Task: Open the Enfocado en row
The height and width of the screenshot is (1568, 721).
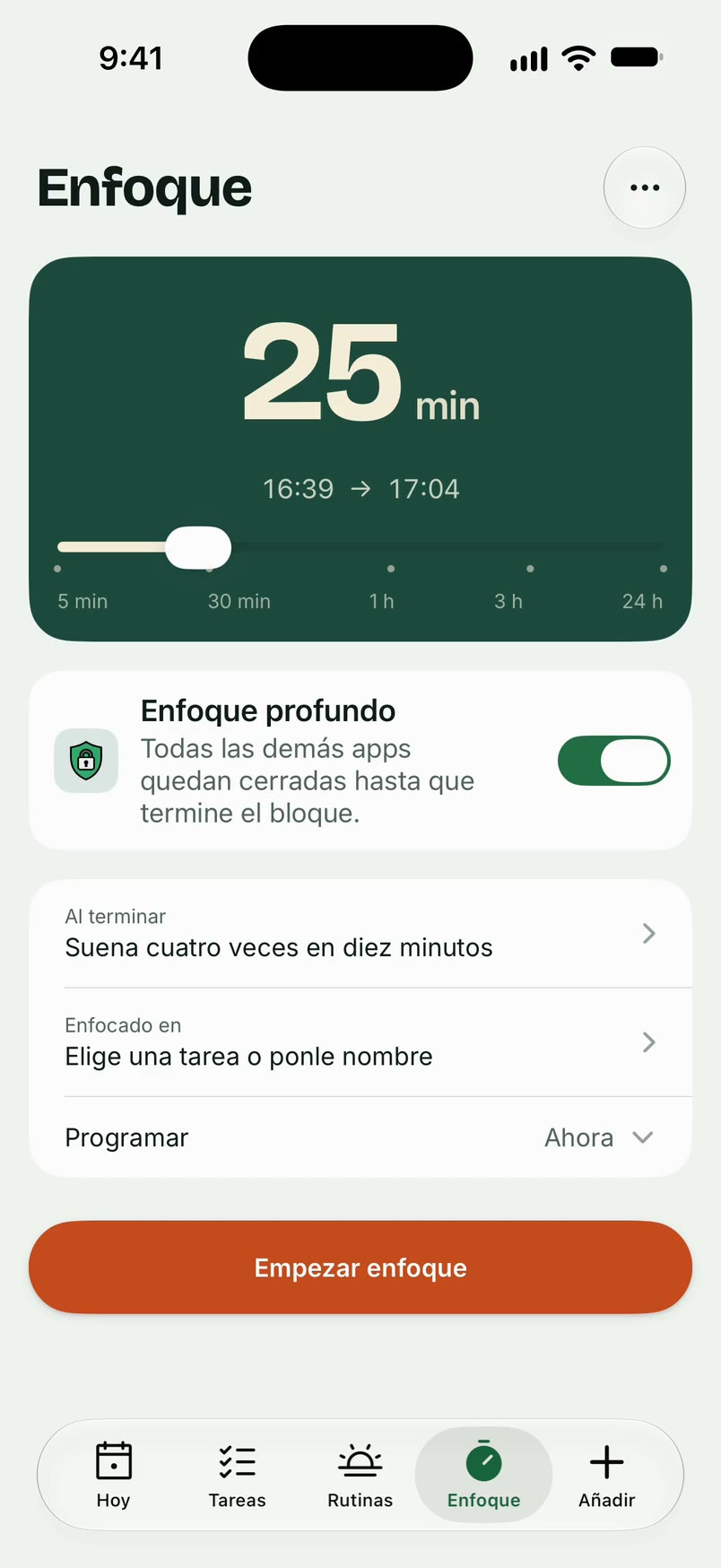Action: 360,1042
